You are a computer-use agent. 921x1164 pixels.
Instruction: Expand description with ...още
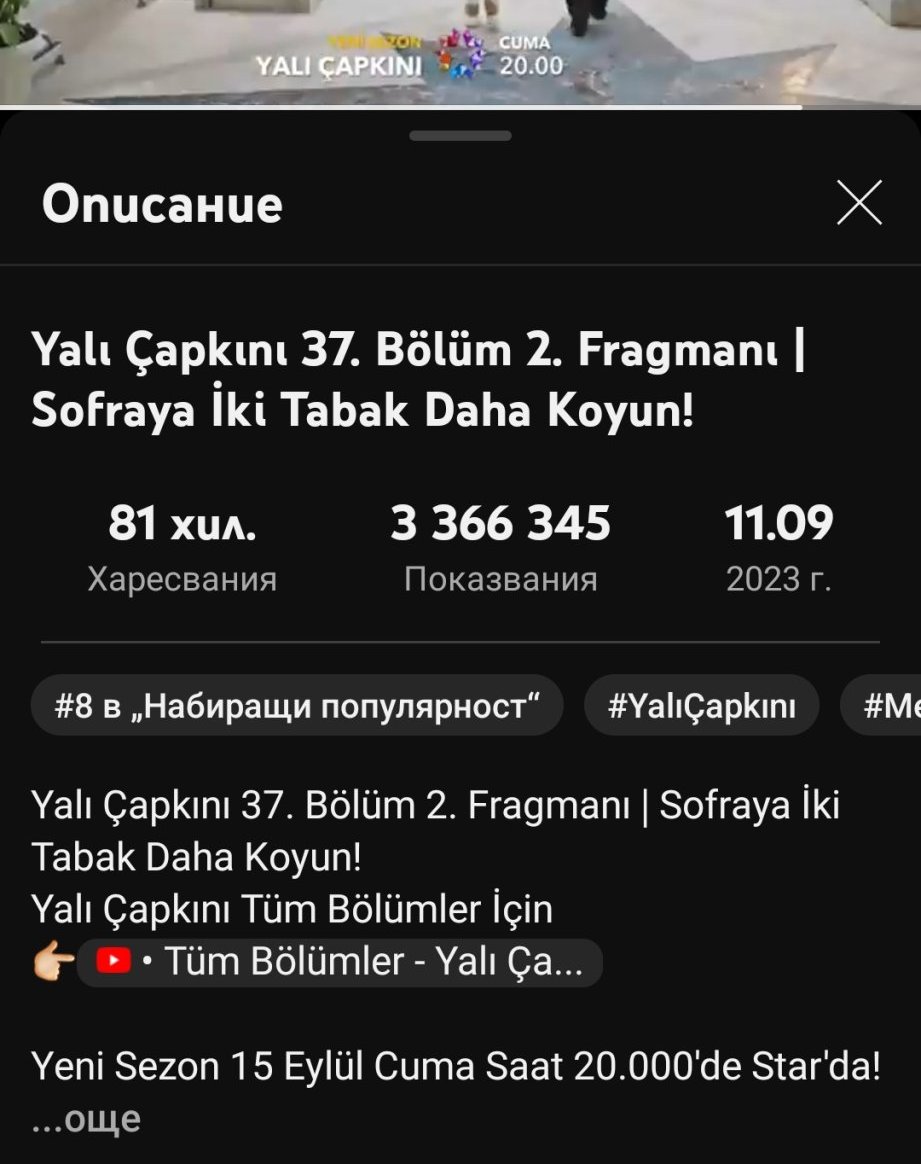(x=86, y=1120)
